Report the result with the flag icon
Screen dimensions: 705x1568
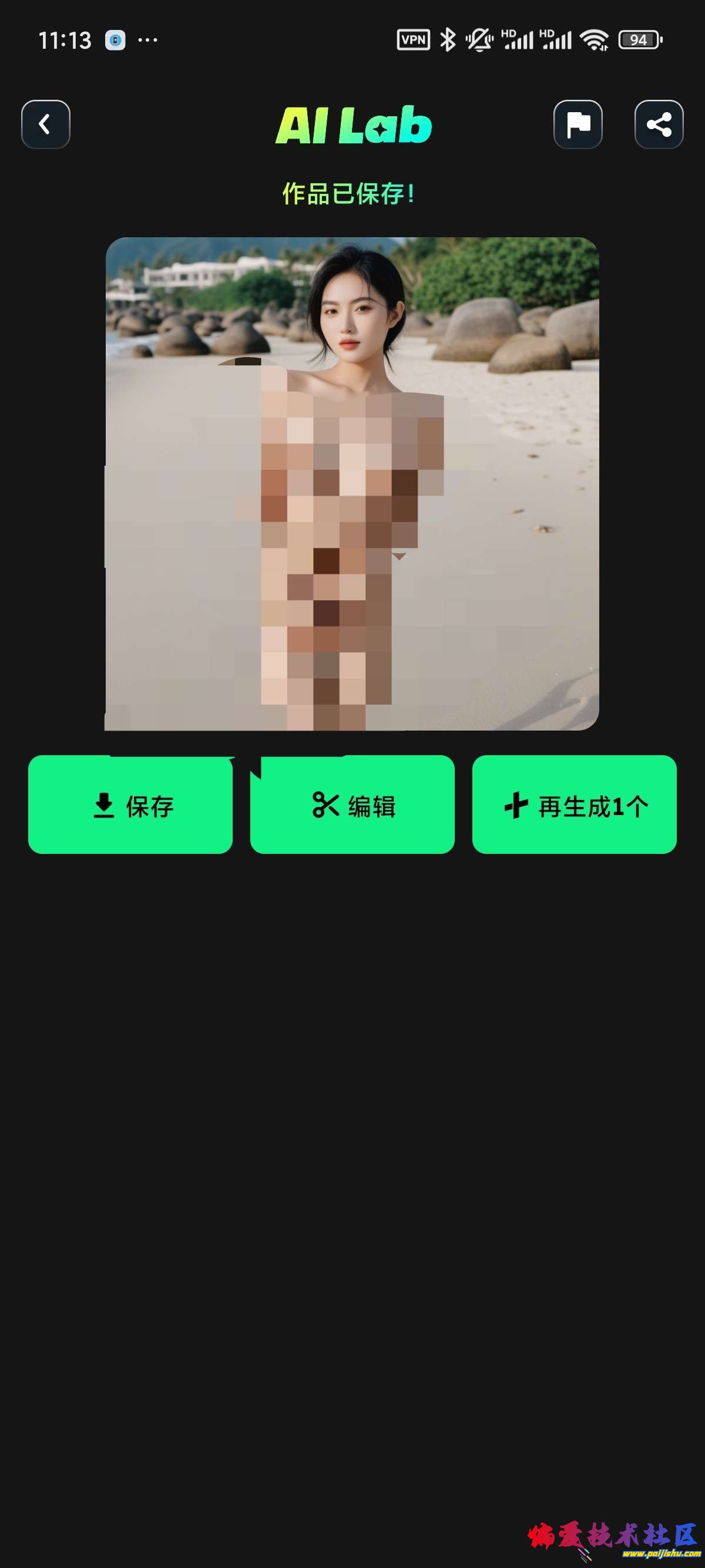(x=577, y=124)
